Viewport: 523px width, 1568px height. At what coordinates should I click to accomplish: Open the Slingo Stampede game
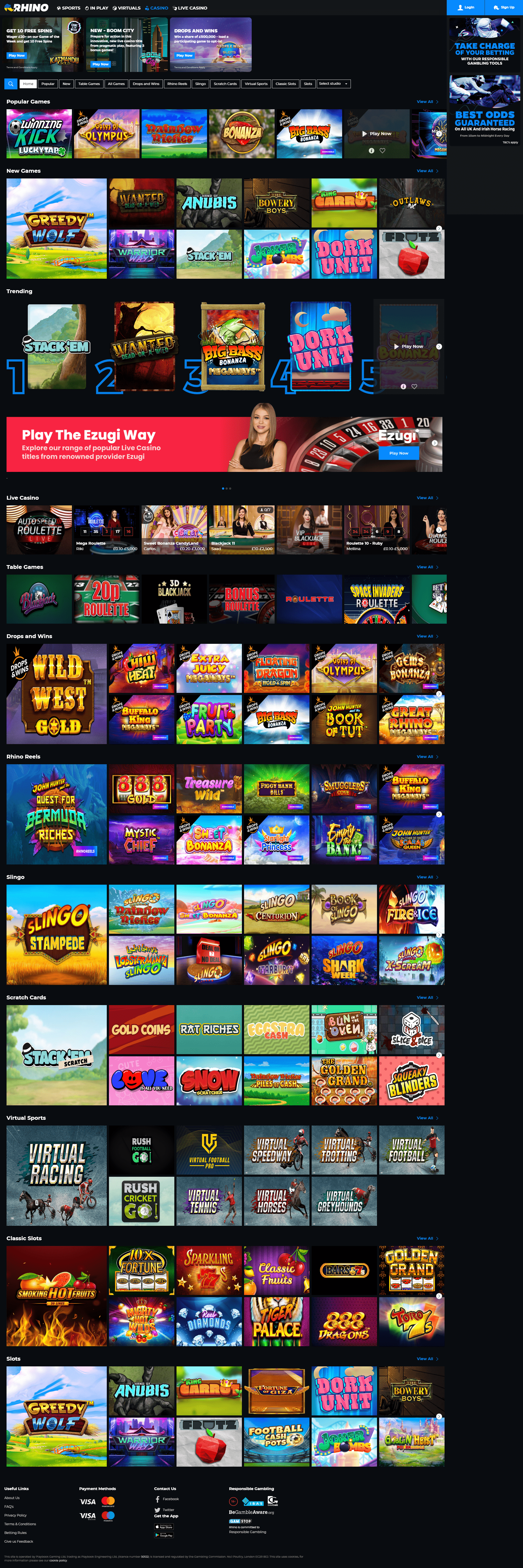click(57, 934)
